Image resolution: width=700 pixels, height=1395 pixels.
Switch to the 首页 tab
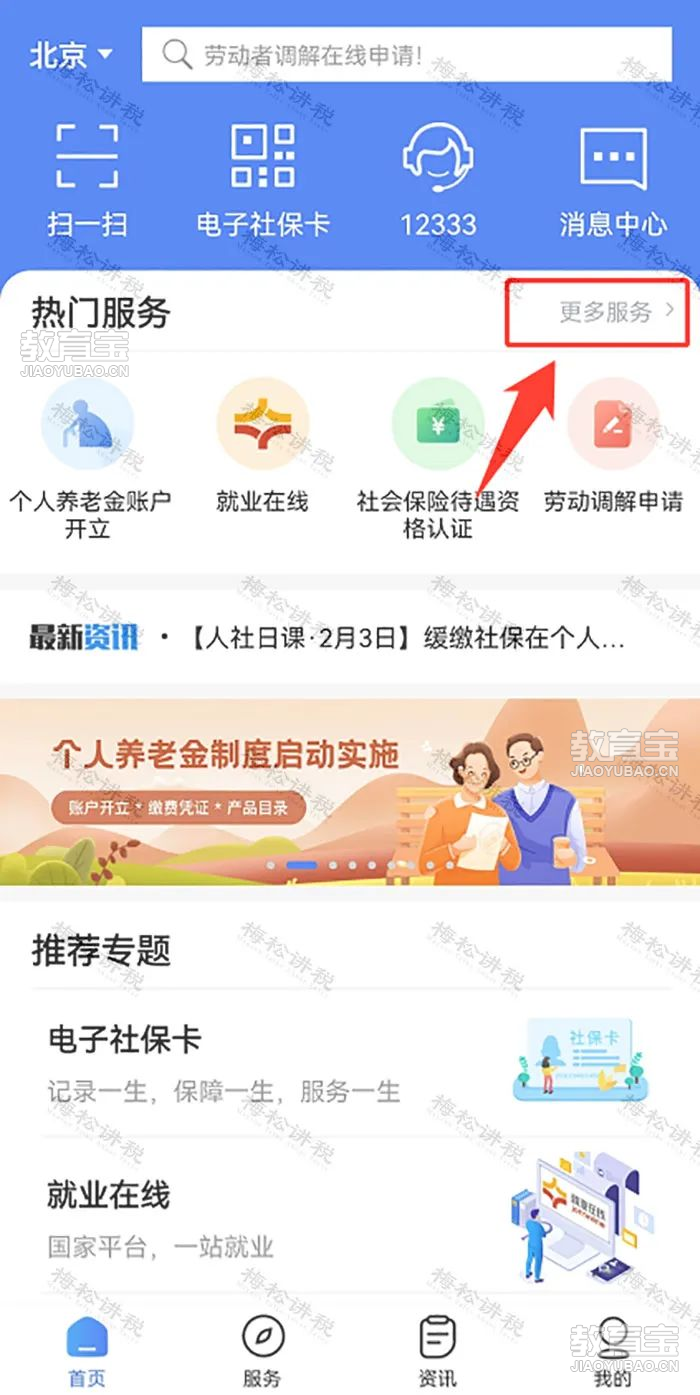pyautogui.click(x=87, y=1352)
